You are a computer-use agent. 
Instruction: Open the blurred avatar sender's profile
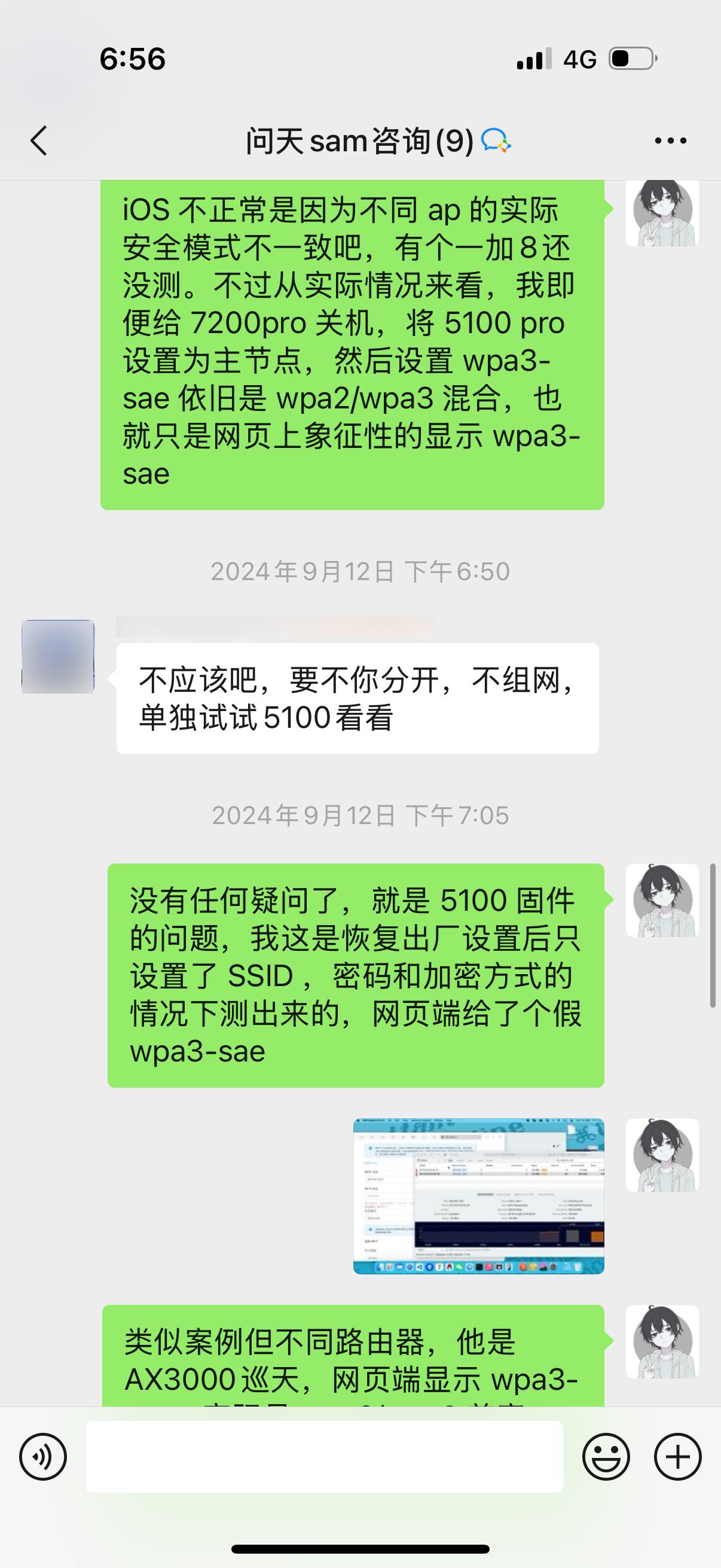click(58, 656)
